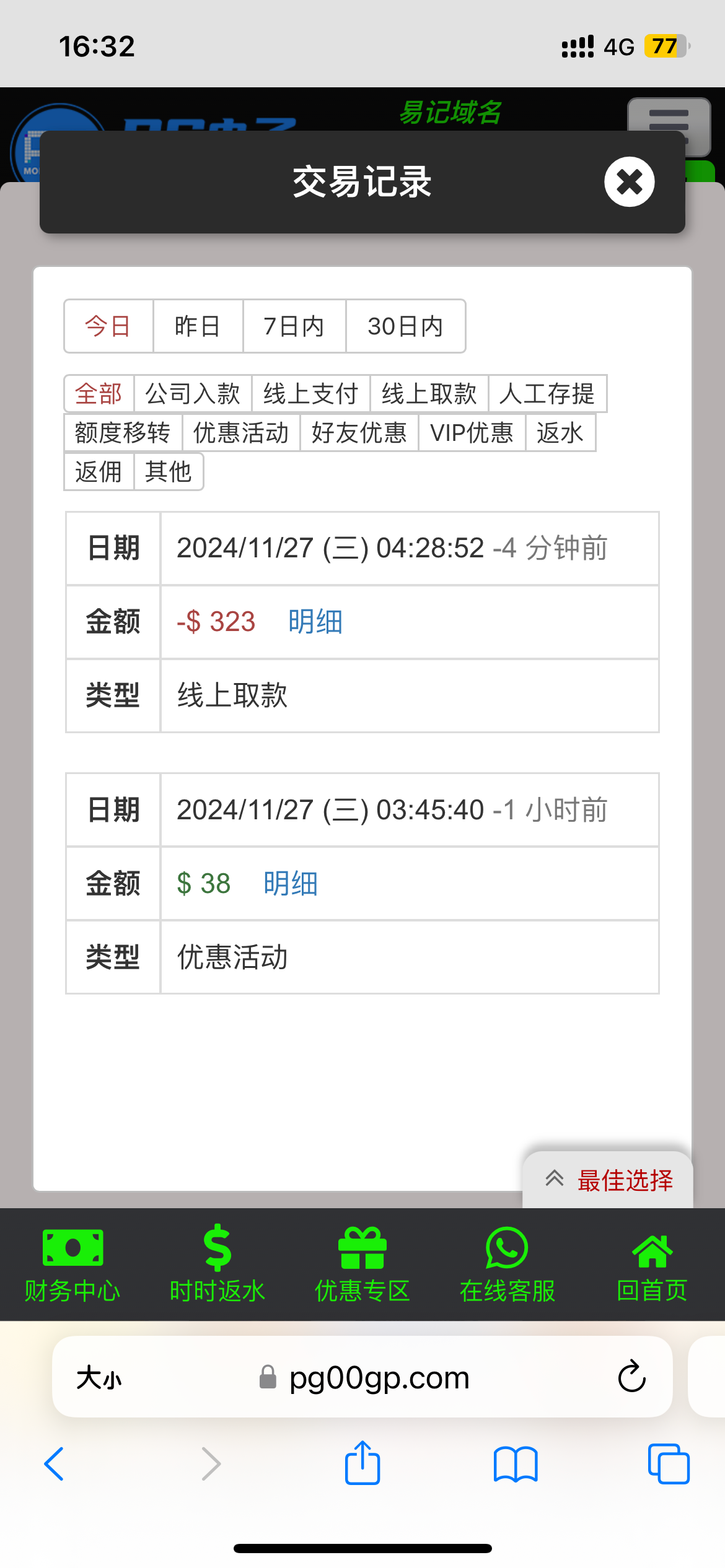Filter records by 好友优惠

359,433
